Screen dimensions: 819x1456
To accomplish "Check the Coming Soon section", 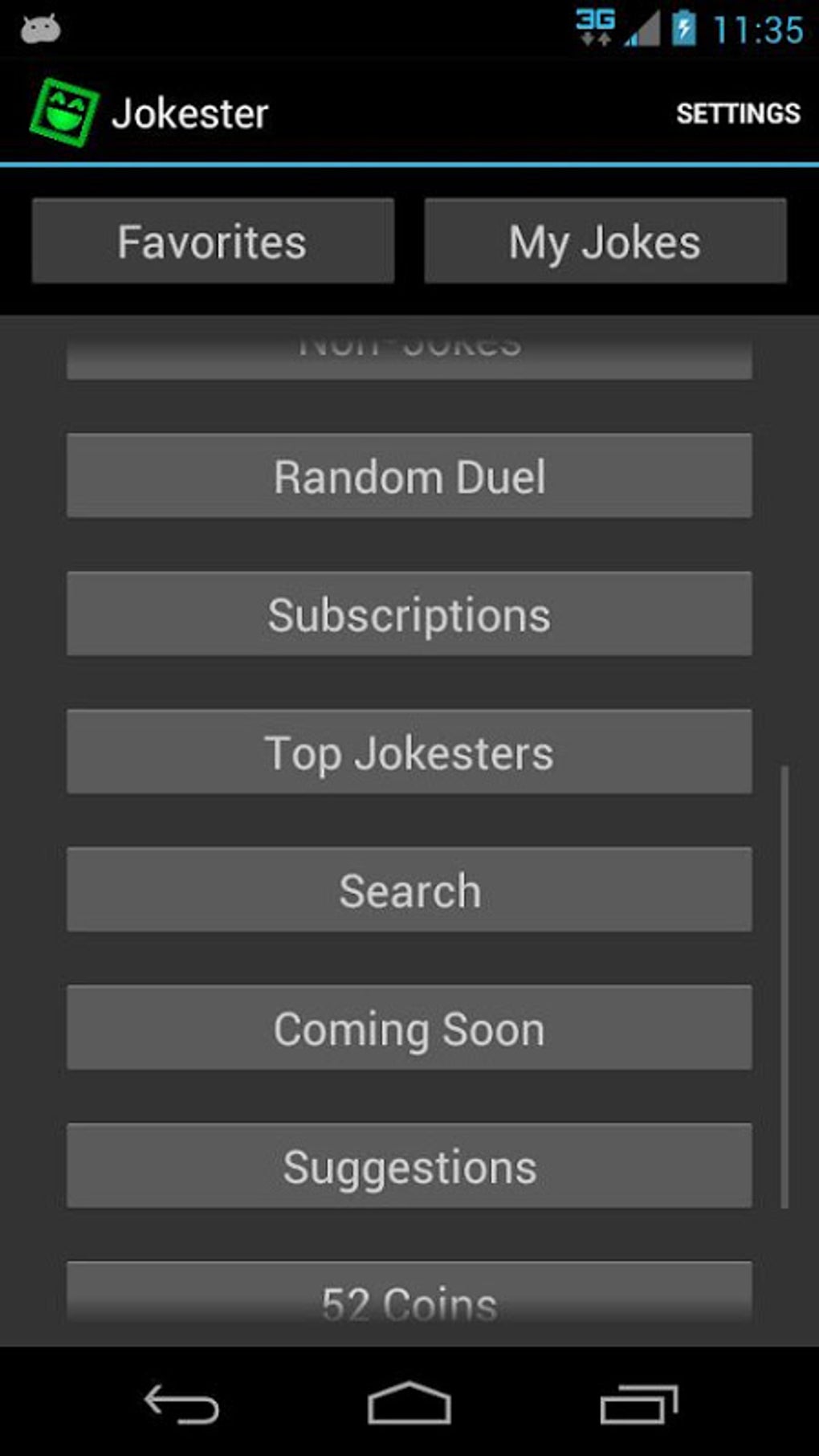I will (409, 1028).
